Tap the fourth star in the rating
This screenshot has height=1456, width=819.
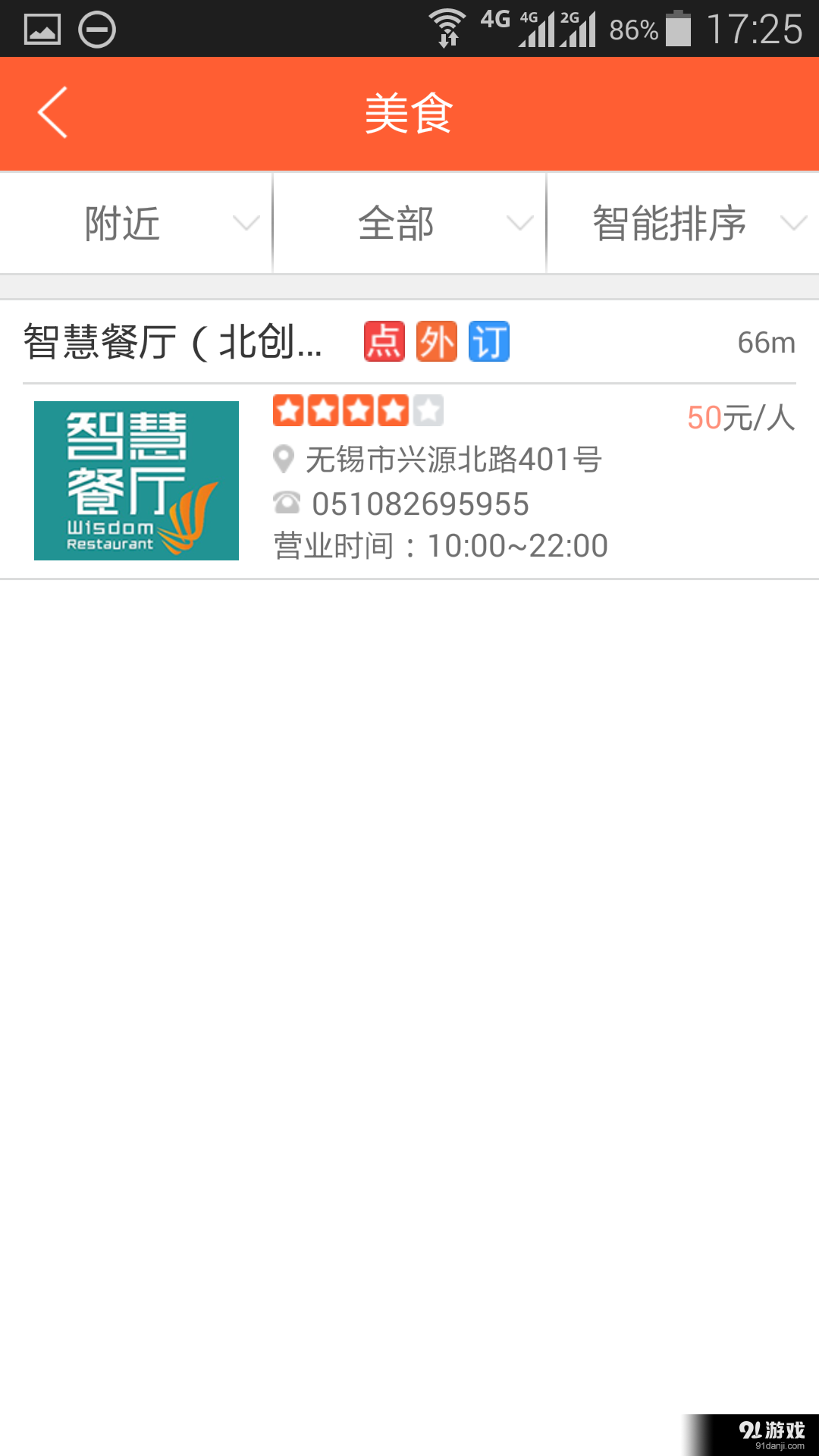click(x=391, y=410)
